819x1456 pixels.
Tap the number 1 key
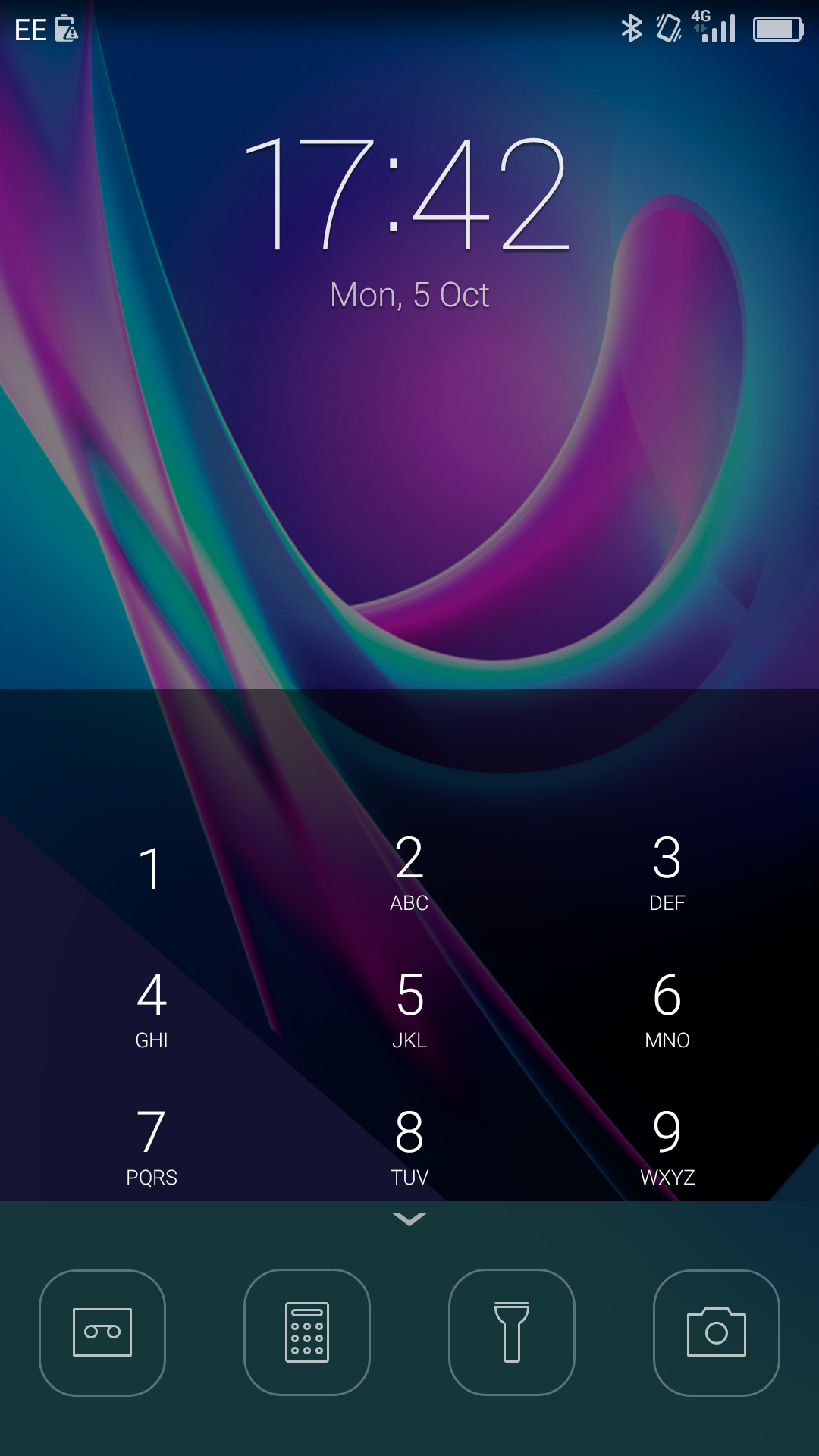coord(152,870)
